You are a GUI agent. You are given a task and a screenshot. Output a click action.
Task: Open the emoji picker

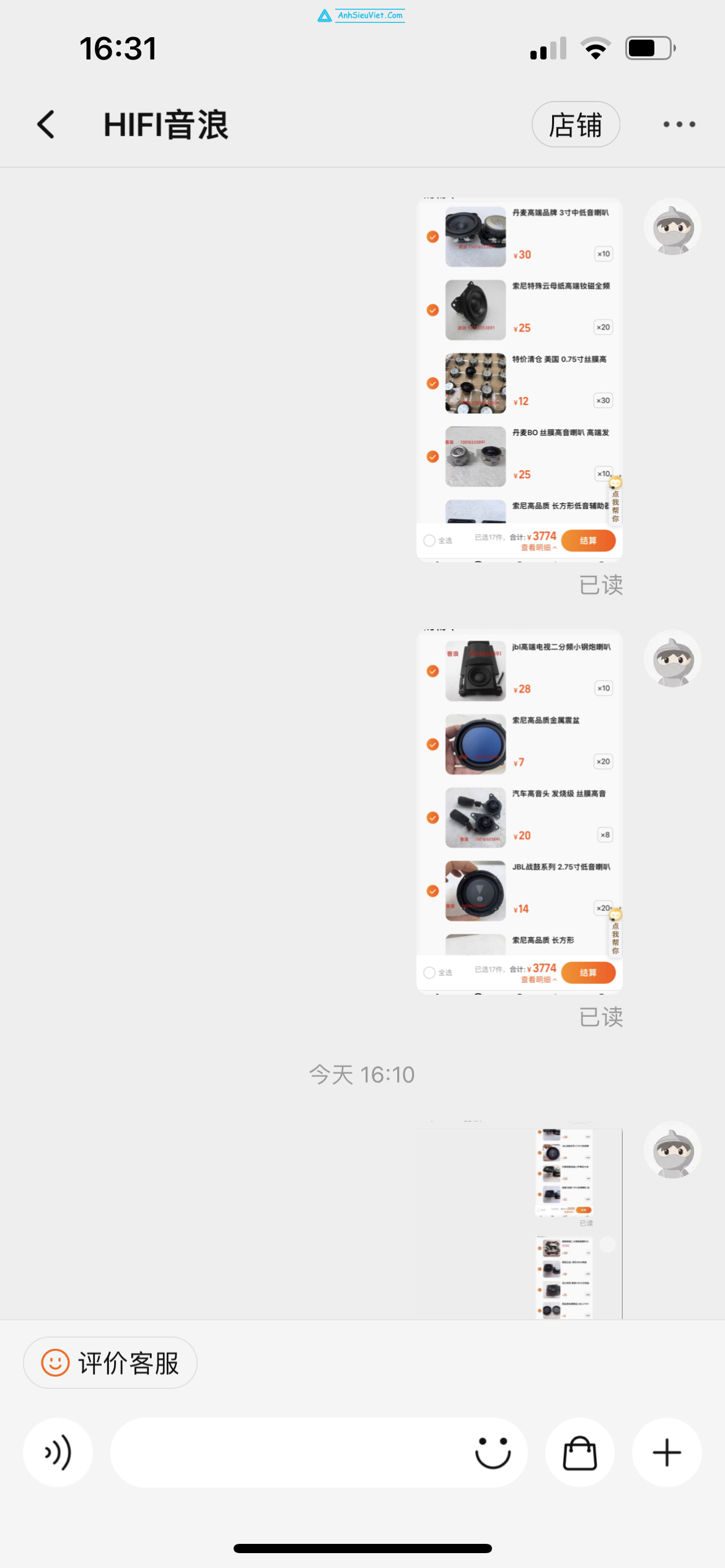pyautogui.click(x=493, y=1452)
